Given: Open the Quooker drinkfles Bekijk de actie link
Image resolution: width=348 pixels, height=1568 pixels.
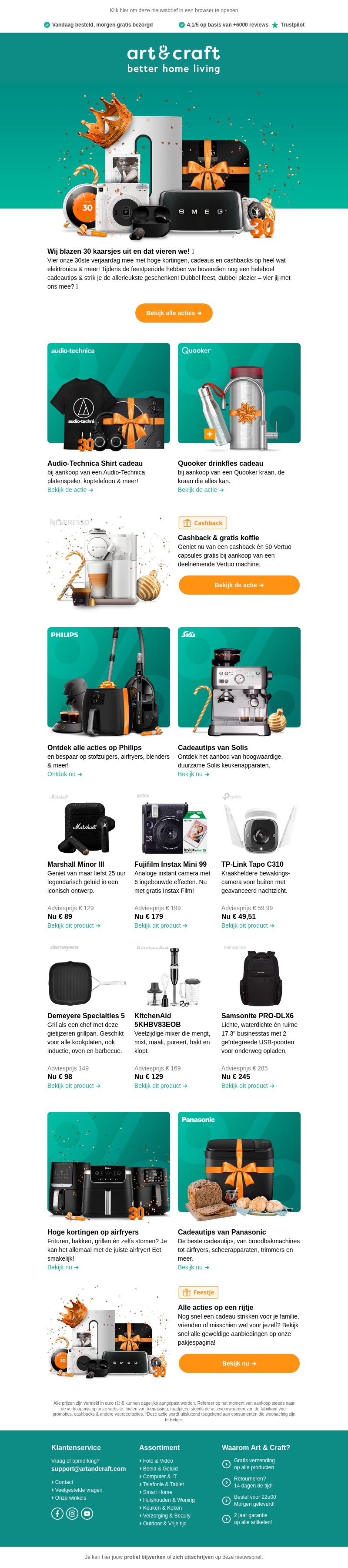Looking at the screenshot, I should (x=200, y=490).
